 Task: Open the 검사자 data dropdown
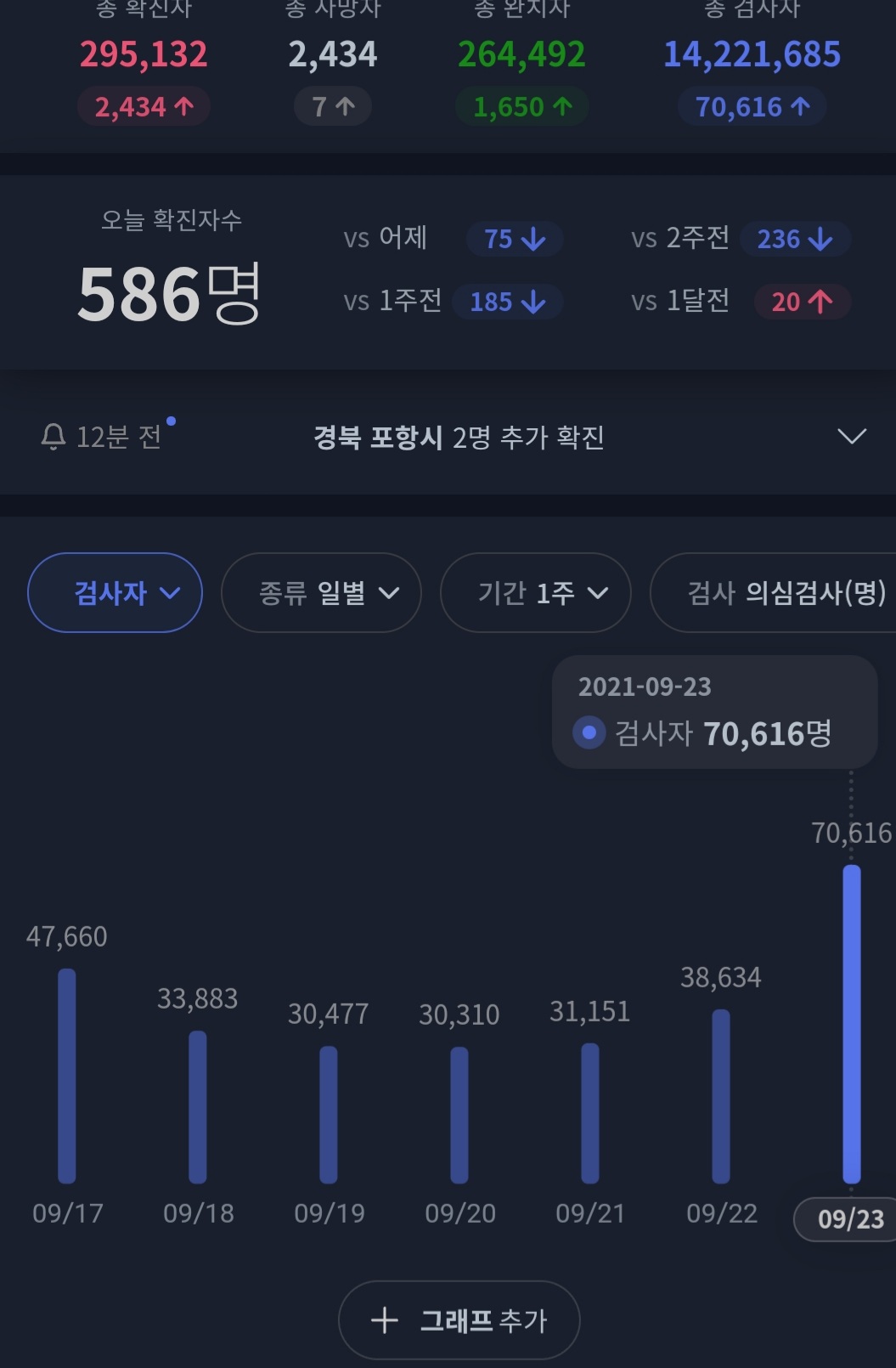coord(115,593)
